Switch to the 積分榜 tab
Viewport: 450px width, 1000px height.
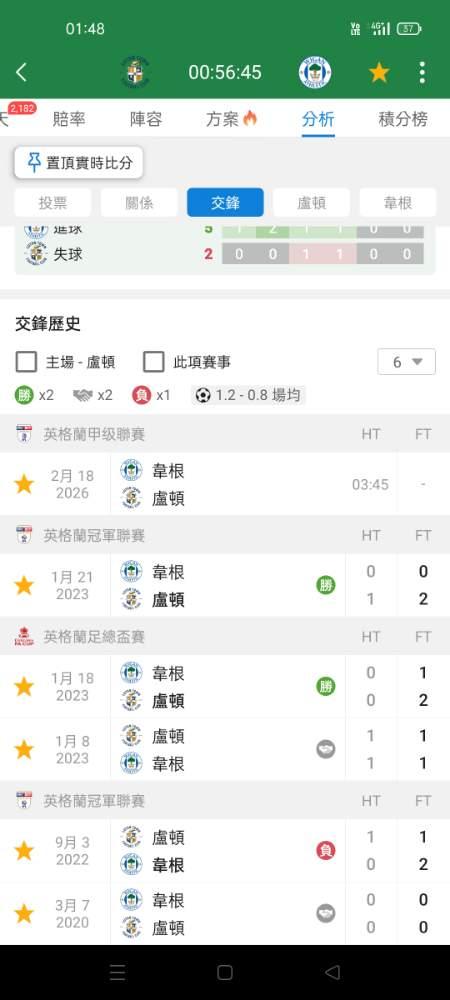pos(403,119)
